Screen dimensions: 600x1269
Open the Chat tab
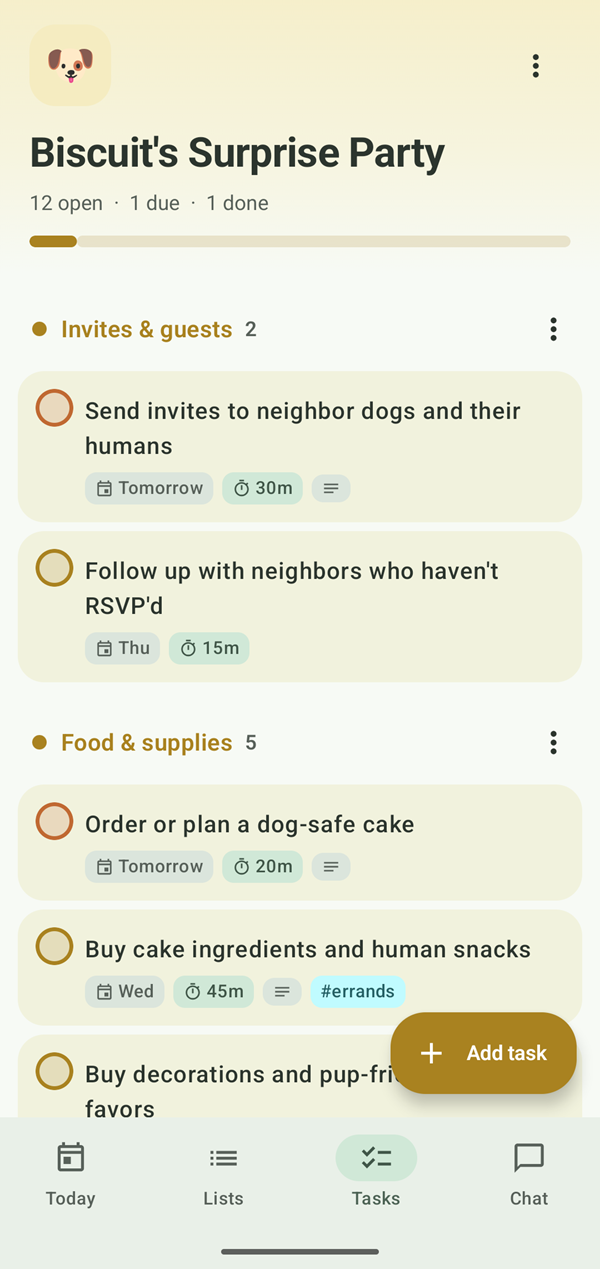(x=529, y=1174)
